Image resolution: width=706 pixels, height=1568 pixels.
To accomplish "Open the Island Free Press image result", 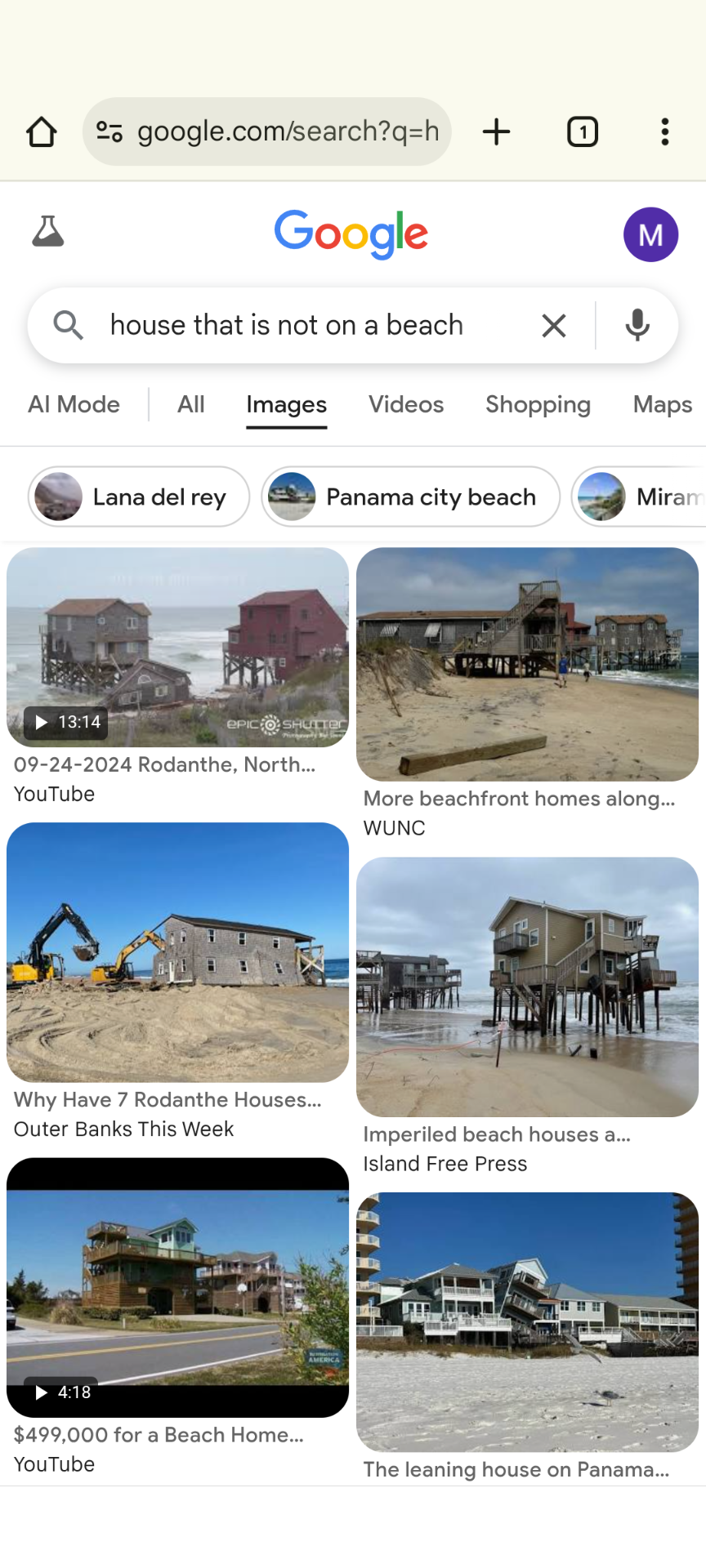I will click(527, 987).
